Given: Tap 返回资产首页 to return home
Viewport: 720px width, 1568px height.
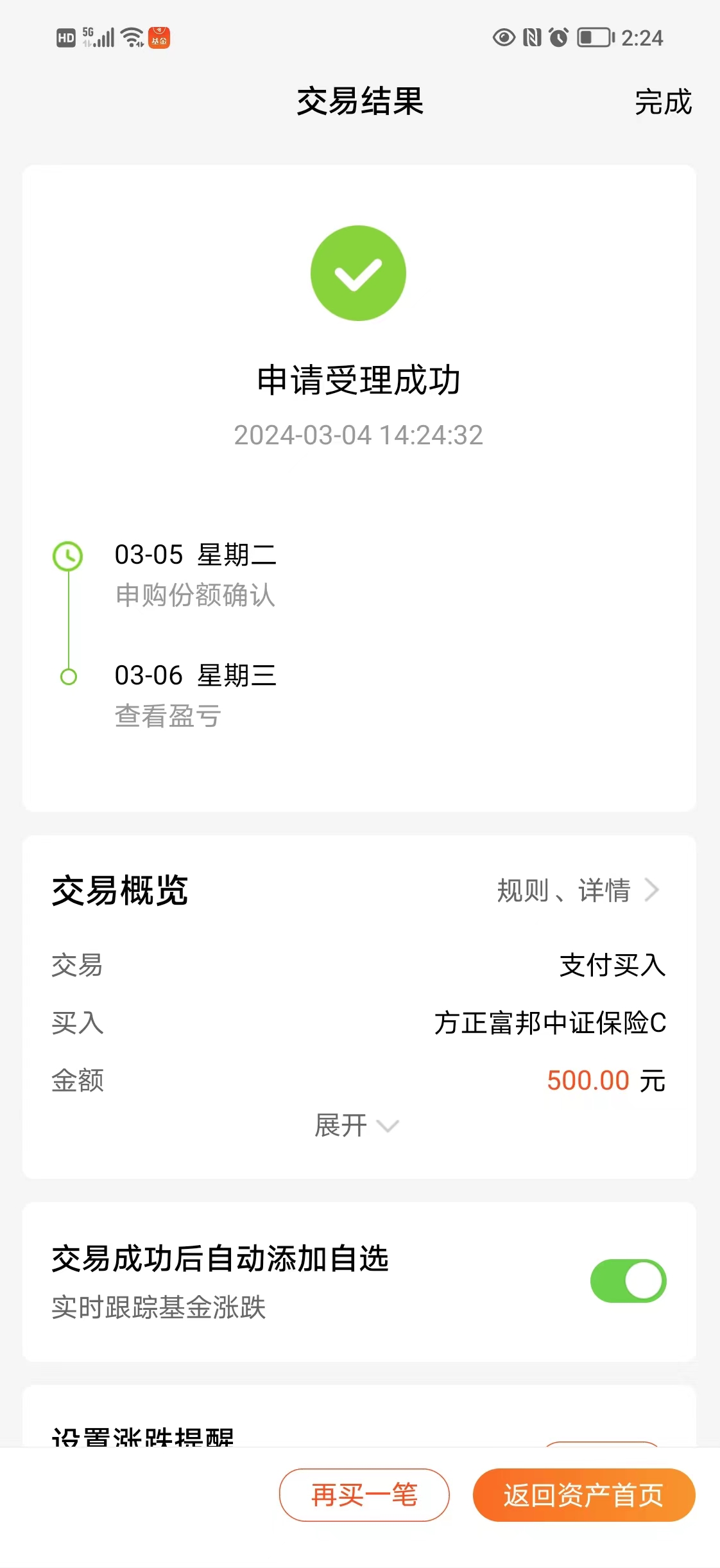Looking at the screenshot, I should [584, 1495].
